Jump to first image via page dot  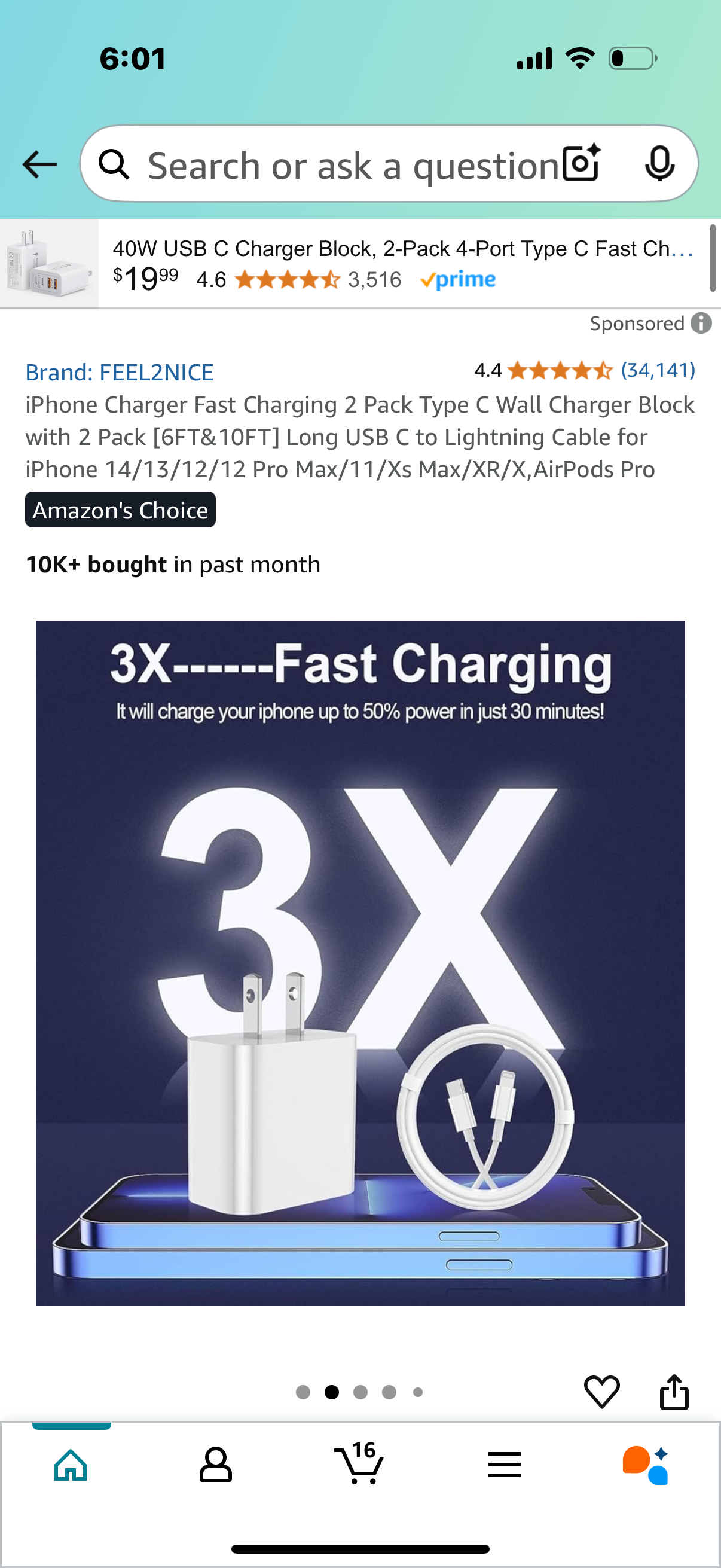pyautogui.click(x=303, y=1392)
